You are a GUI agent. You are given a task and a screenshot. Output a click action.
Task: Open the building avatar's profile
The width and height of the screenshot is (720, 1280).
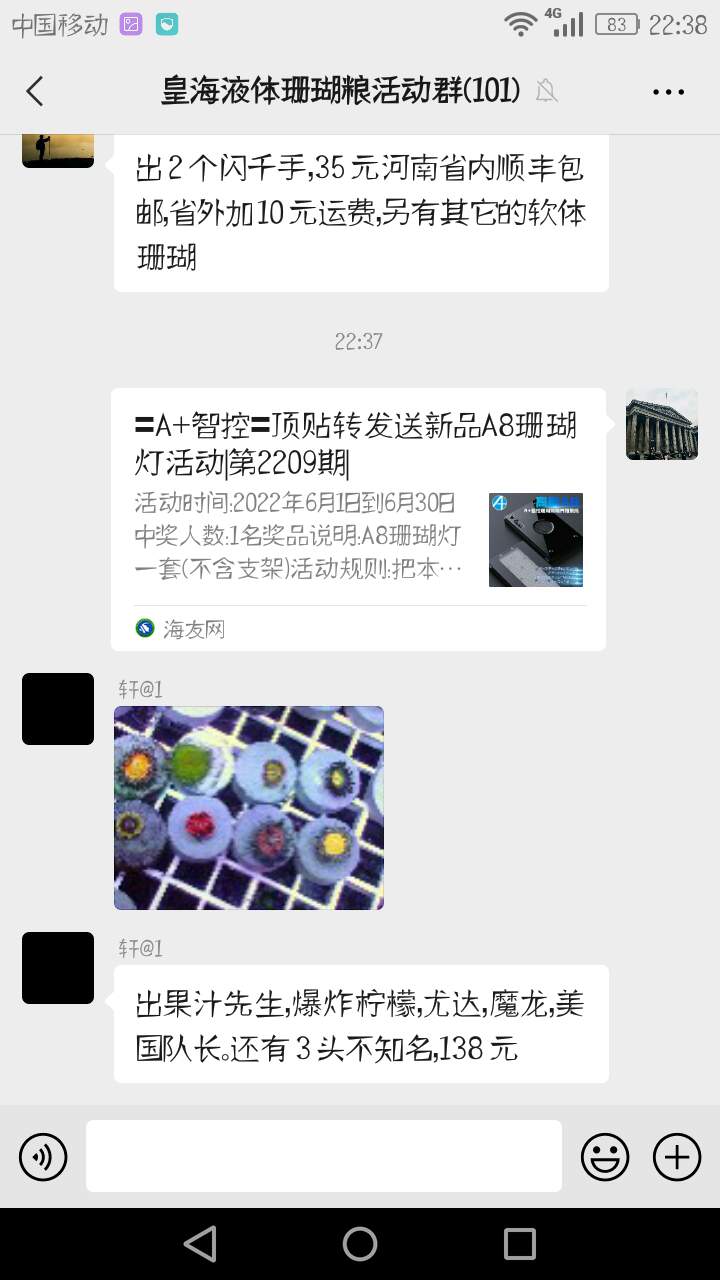pos(661,424)
